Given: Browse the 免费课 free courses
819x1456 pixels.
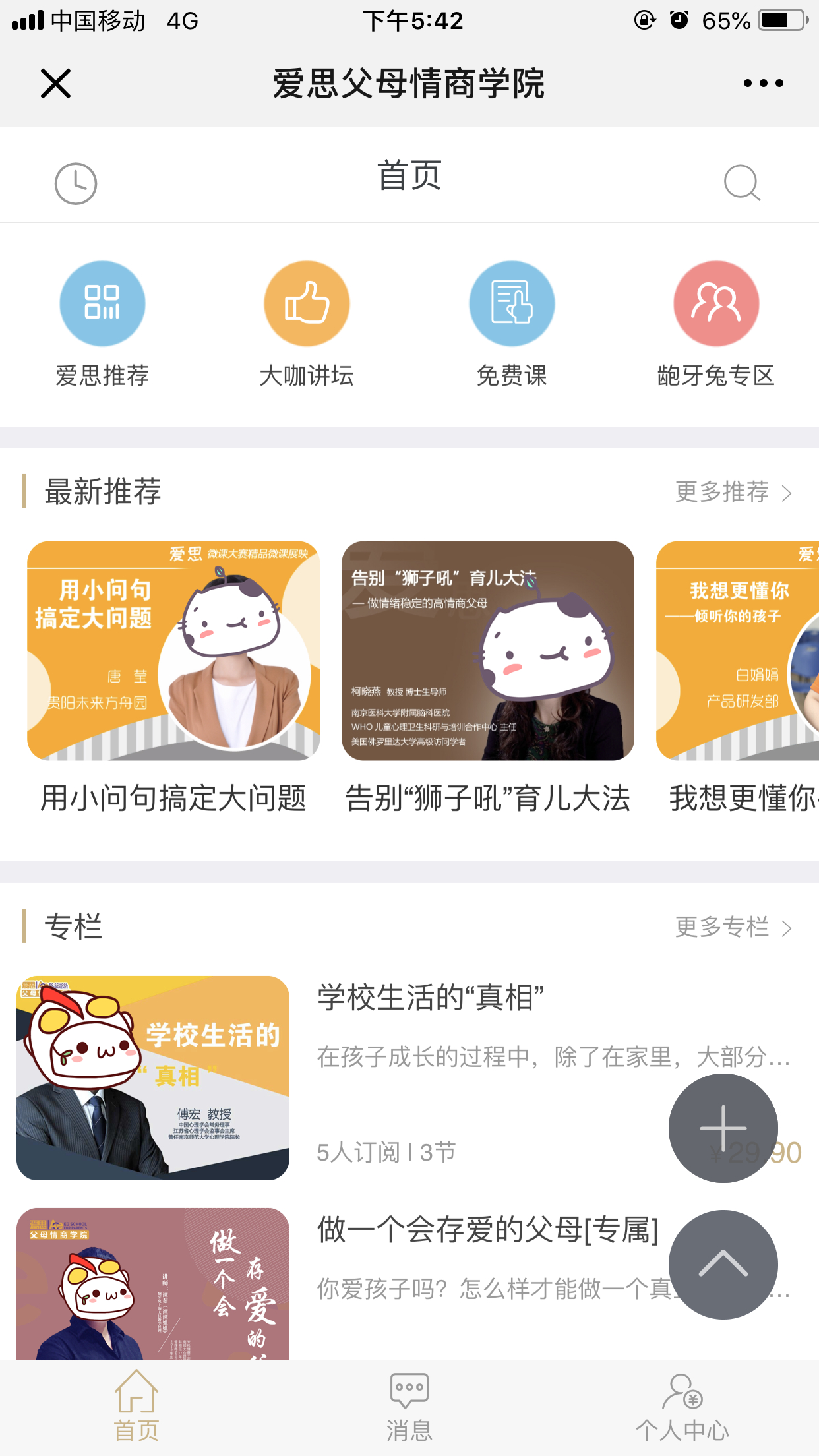Looking at the screenshot, I should pyautogui.click(x=512, y=323).
